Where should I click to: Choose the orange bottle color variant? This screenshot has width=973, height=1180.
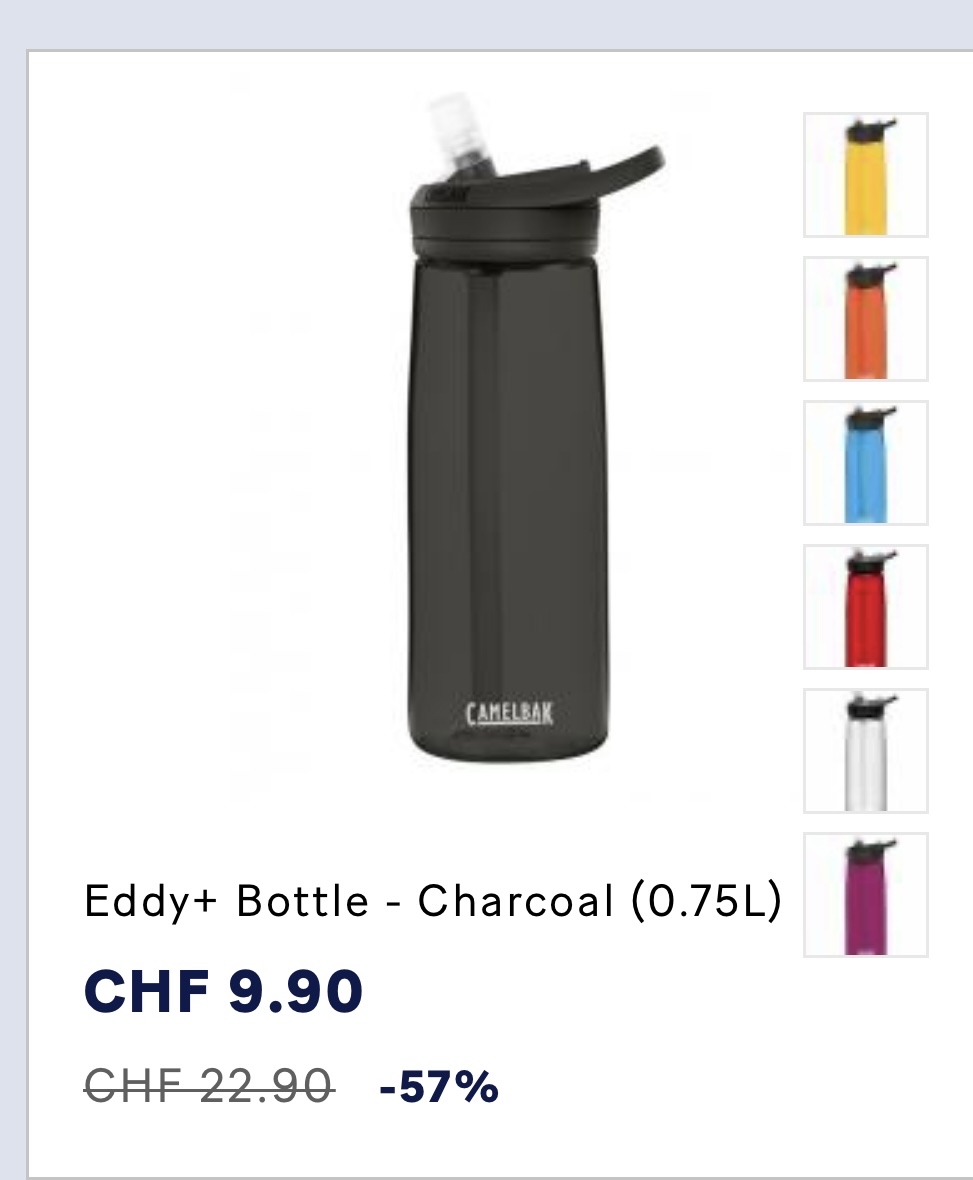pos(865,319)
